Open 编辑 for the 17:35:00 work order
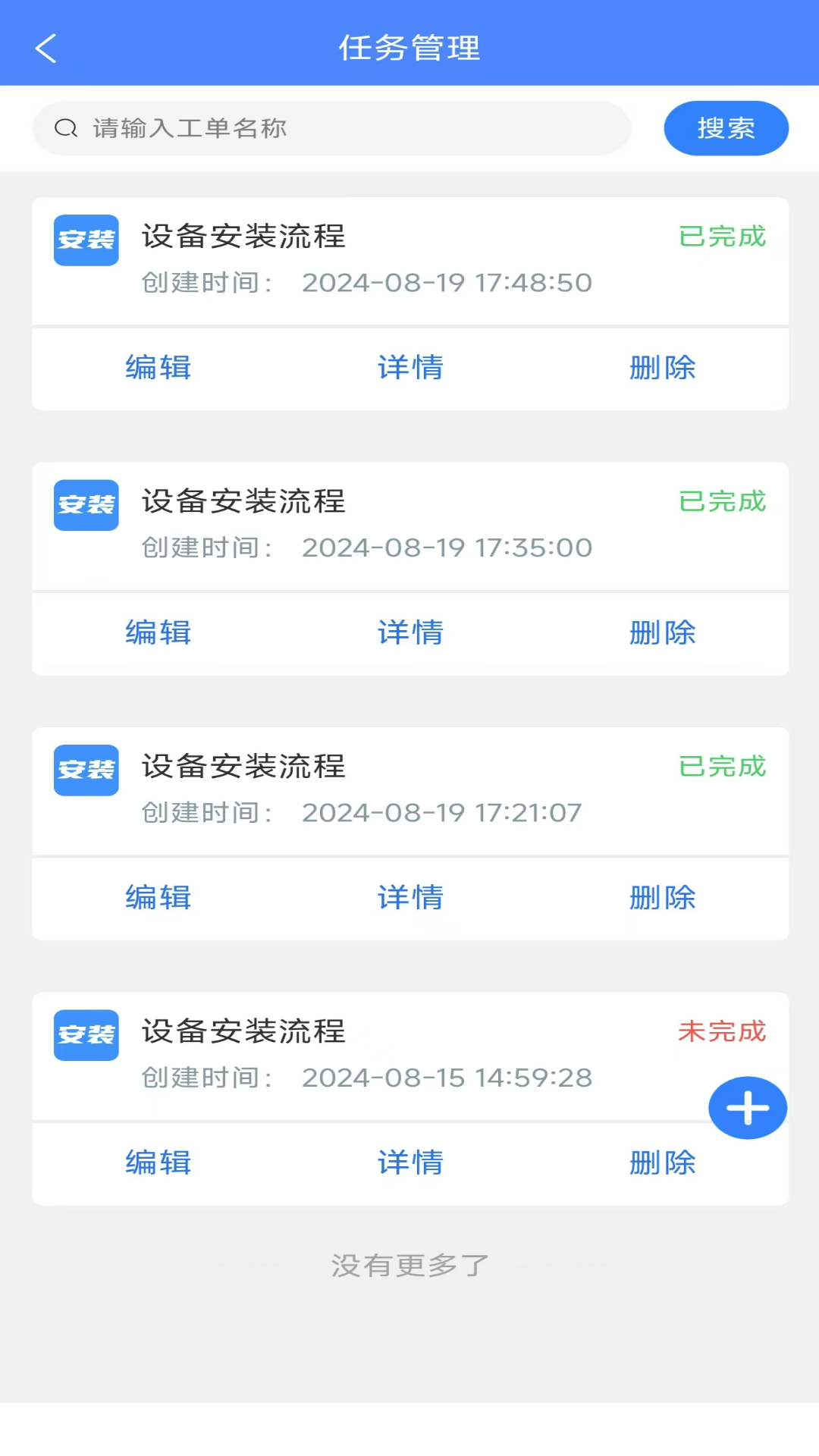The height and width of the screenshot is (1456, 819). [157, 633]
